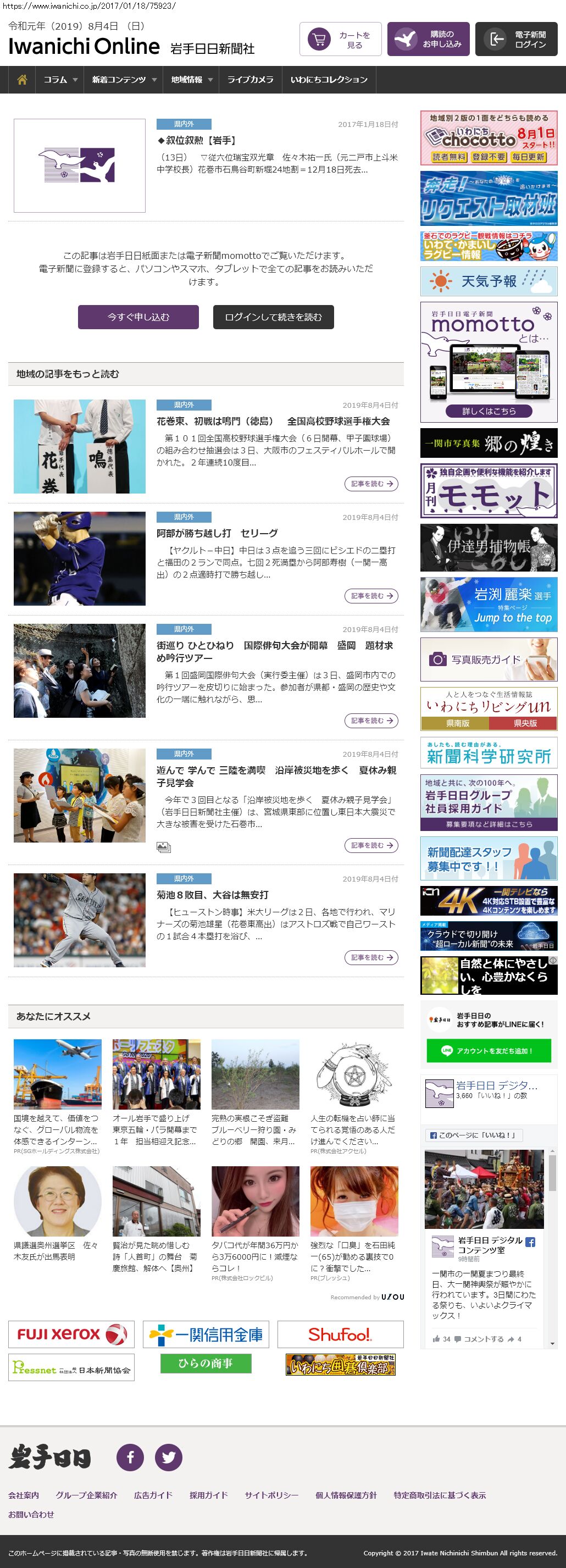566x1568 pixels.
Task: Open the 天気予報 weather banner
Action: pos(489,281)
